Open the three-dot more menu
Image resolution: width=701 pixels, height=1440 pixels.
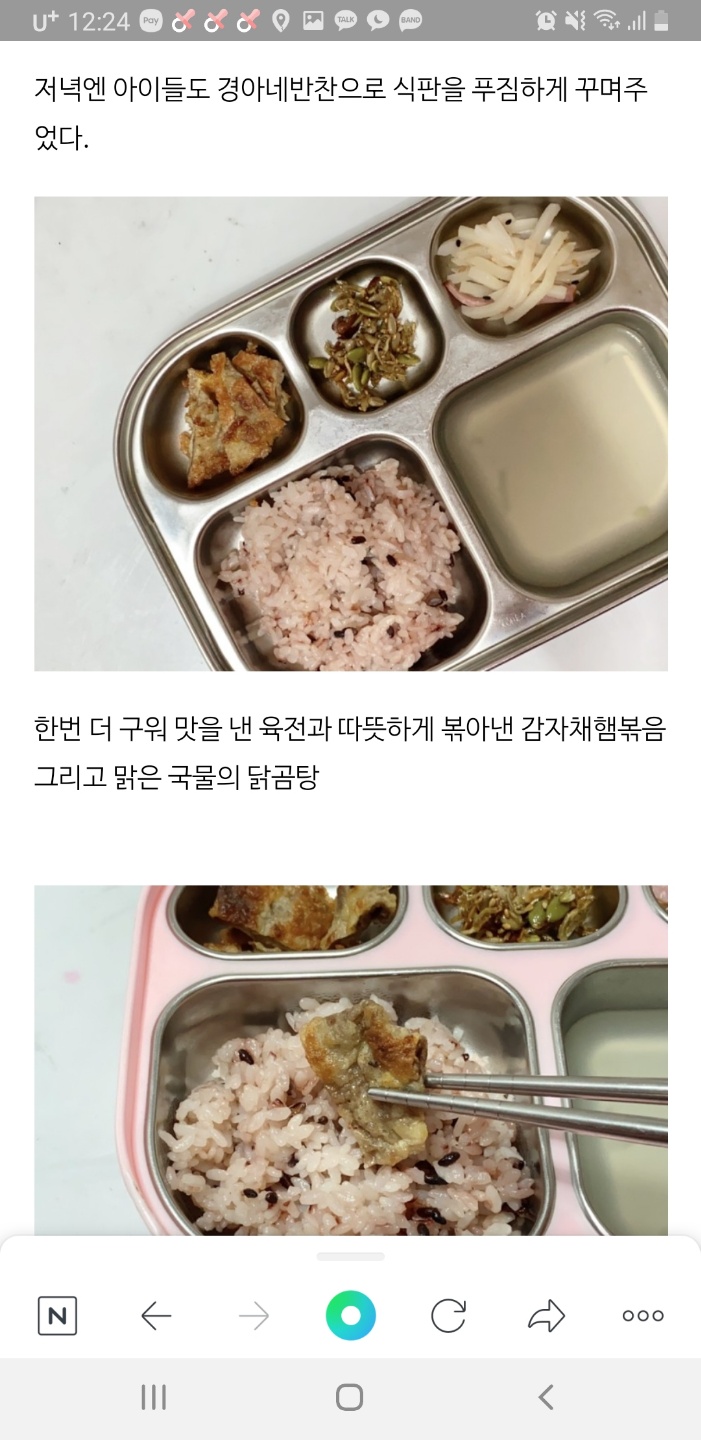[642, 1316]
